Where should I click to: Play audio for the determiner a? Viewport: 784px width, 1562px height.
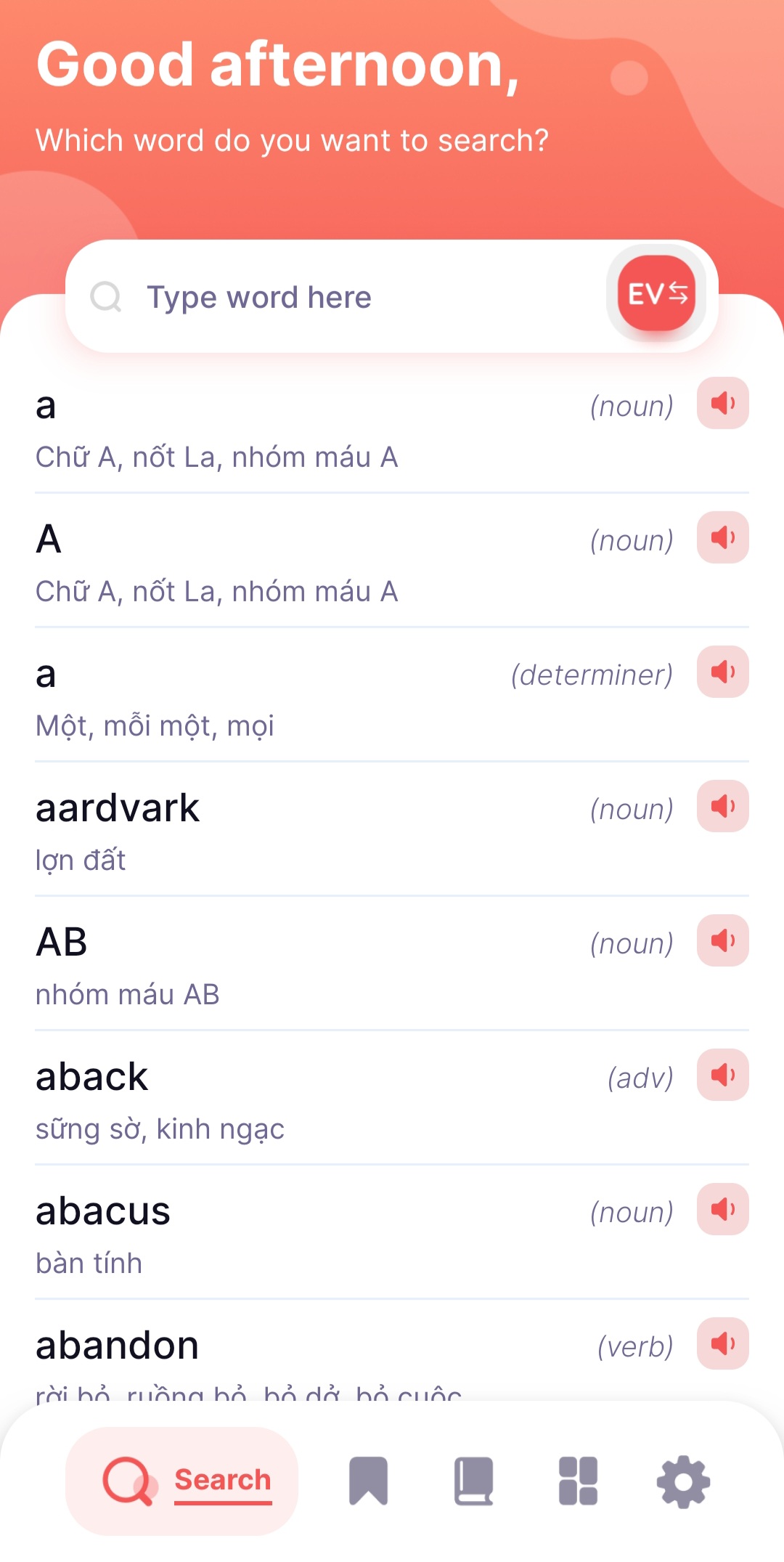point(722,672)
